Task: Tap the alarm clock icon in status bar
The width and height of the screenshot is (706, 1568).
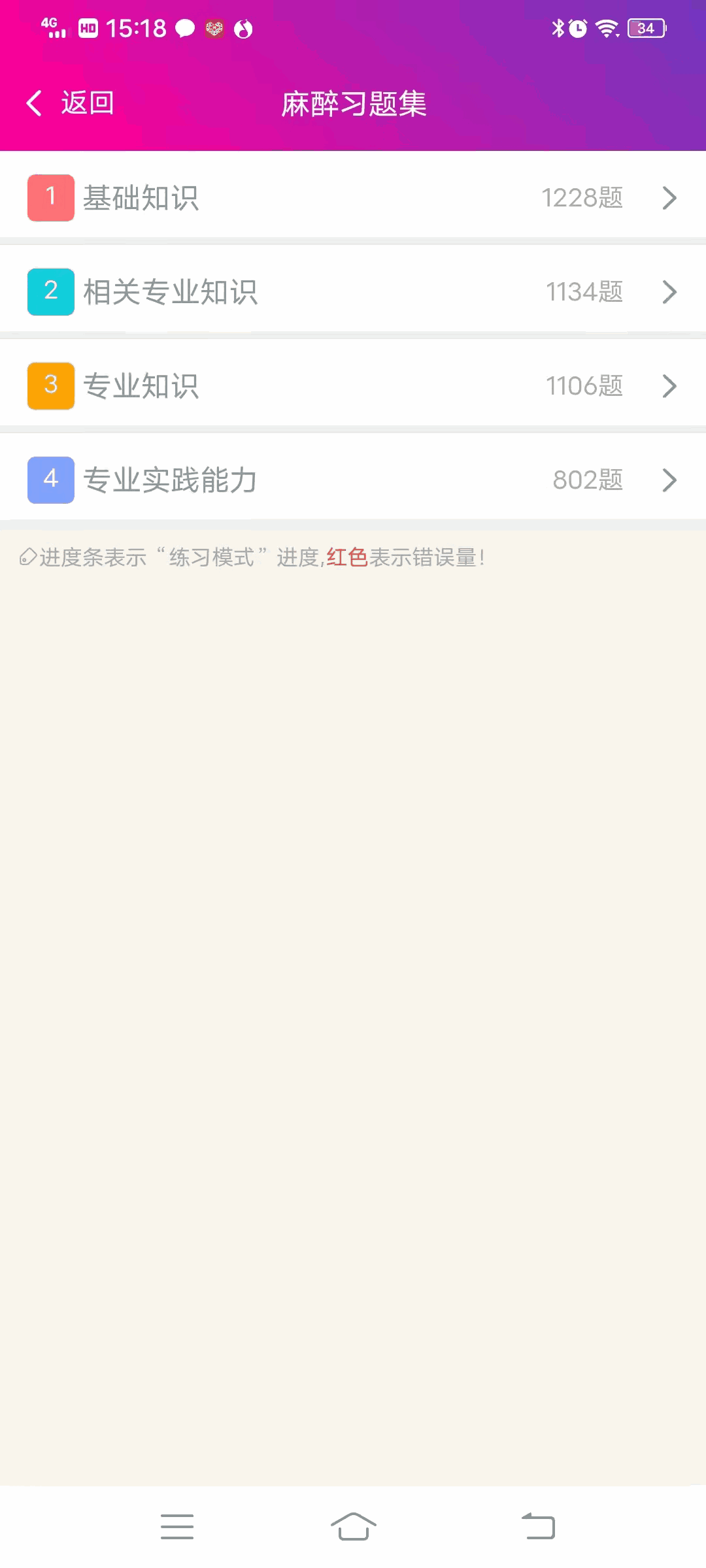Action: tap(578, 28)
